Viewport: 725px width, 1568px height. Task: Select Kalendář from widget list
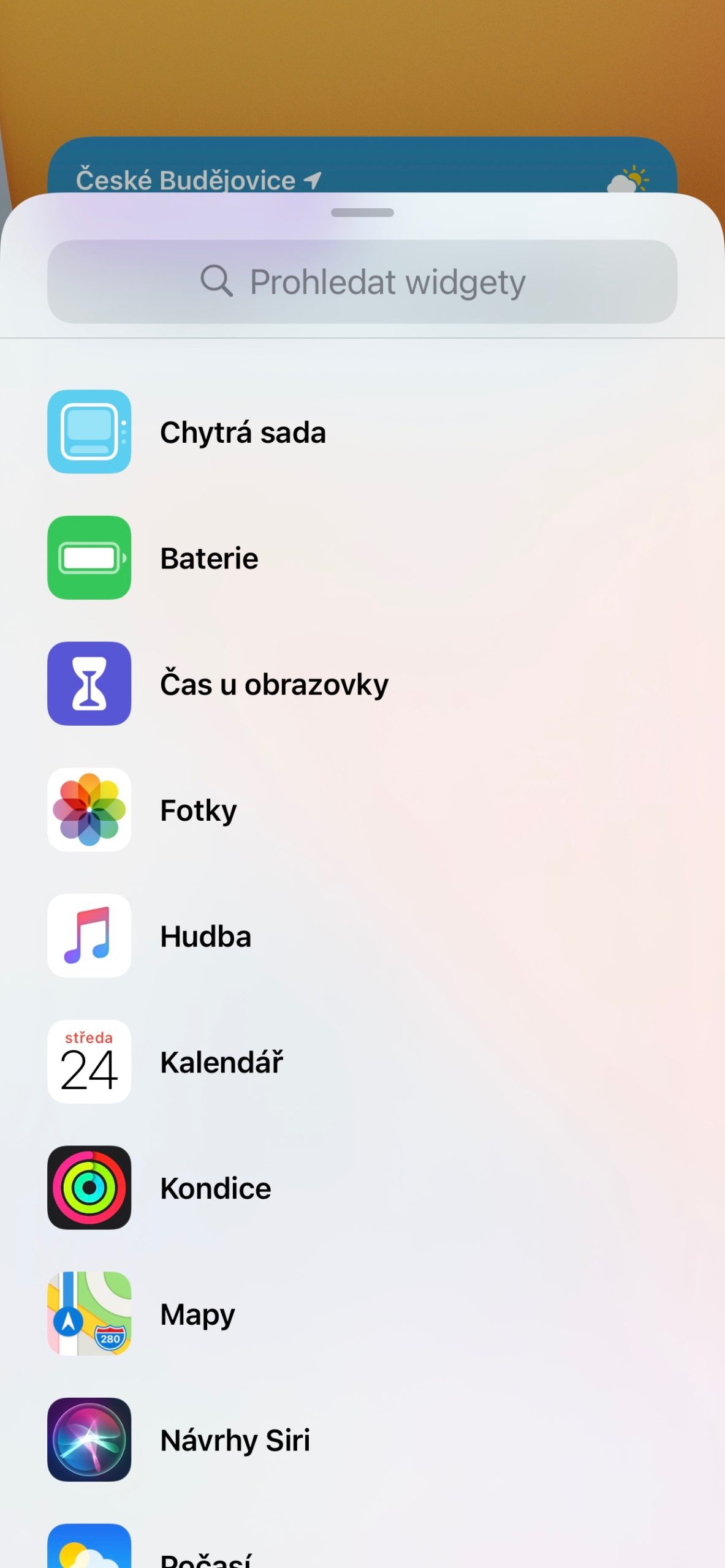point(221,1063)
